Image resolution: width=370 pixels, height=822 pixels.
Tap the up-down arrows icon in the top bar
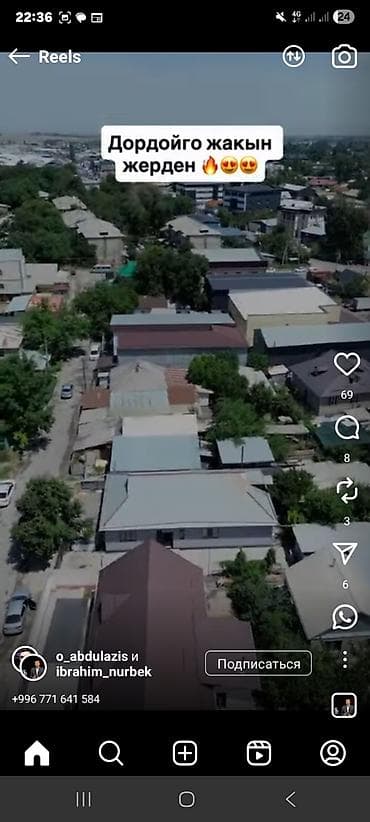pyautogui.click(x=293, y=57)
